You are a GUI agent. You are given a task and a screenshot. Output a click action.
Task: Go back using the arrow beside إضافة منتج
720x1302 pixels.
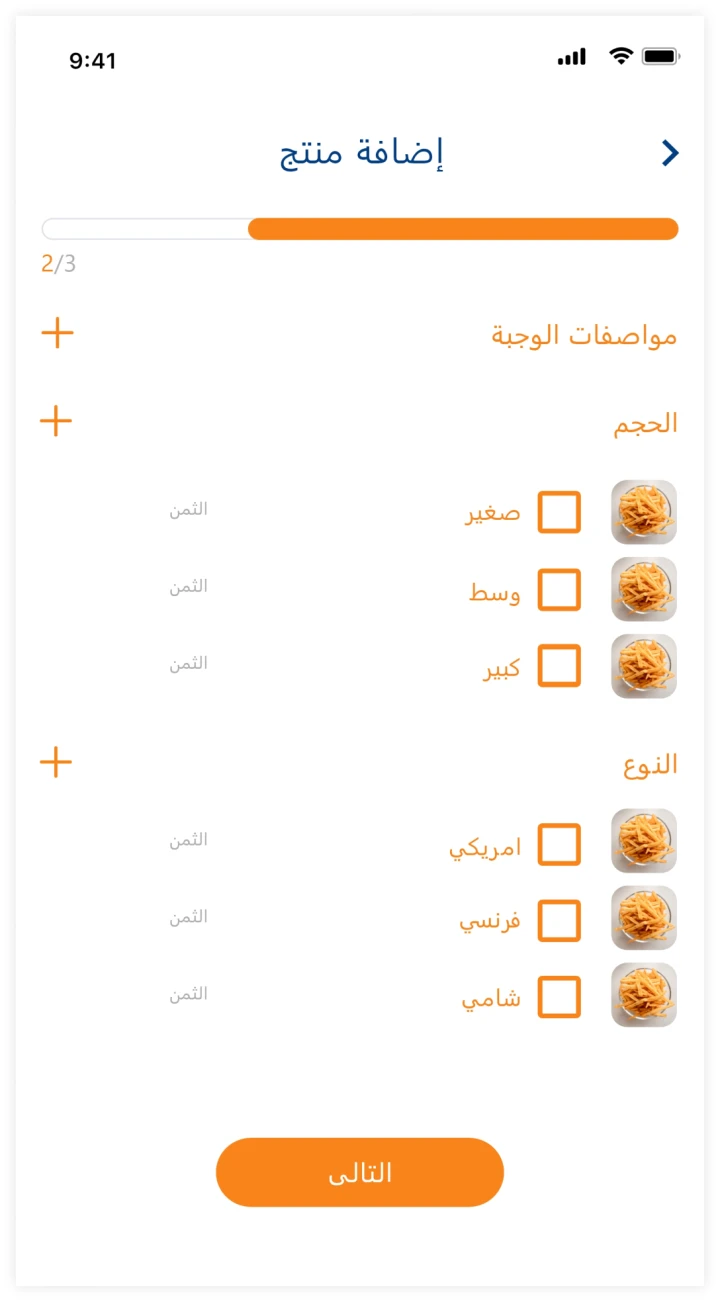tap(670, 153)
